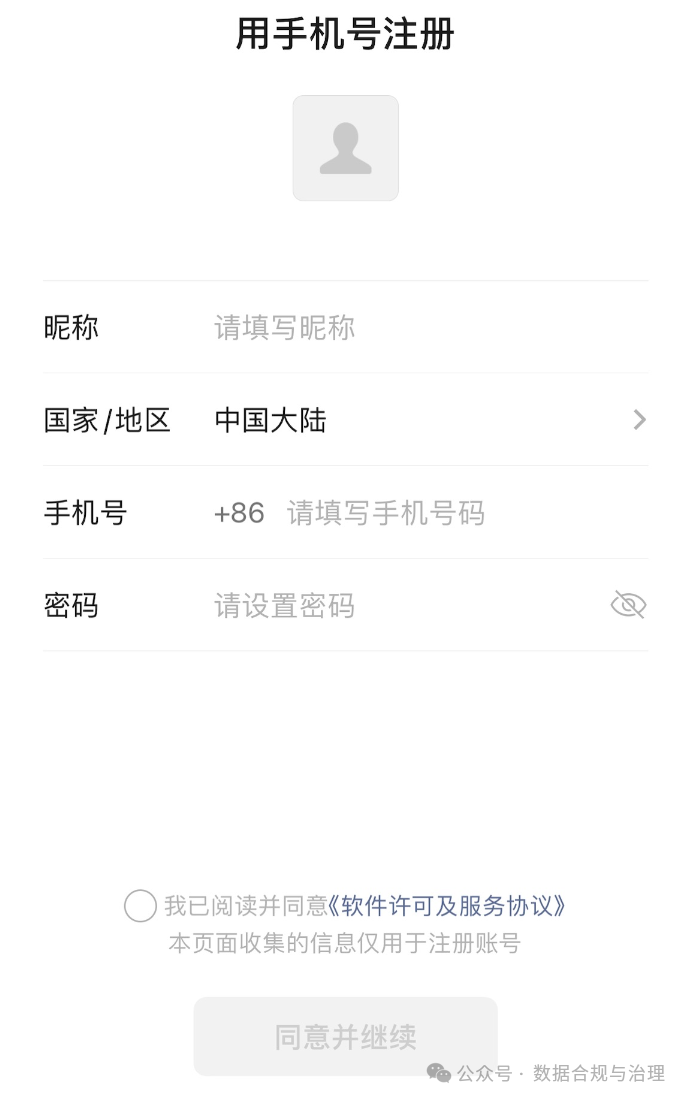Open the 国家/地区 selector showing 中国大陆
The image size is (686, 1100).
pyautogui.click(x=345, y=420)
